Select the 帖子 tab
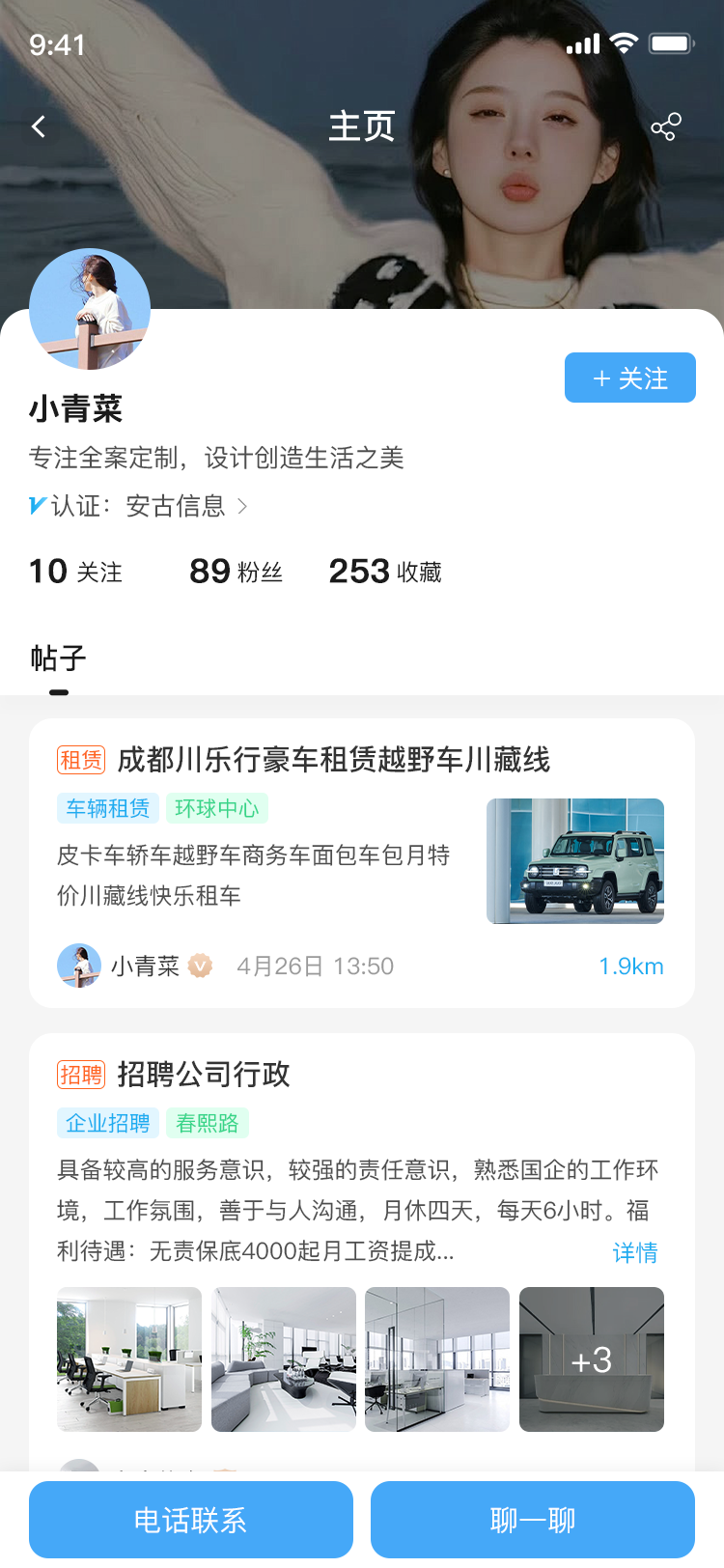 tap(59, 659)
